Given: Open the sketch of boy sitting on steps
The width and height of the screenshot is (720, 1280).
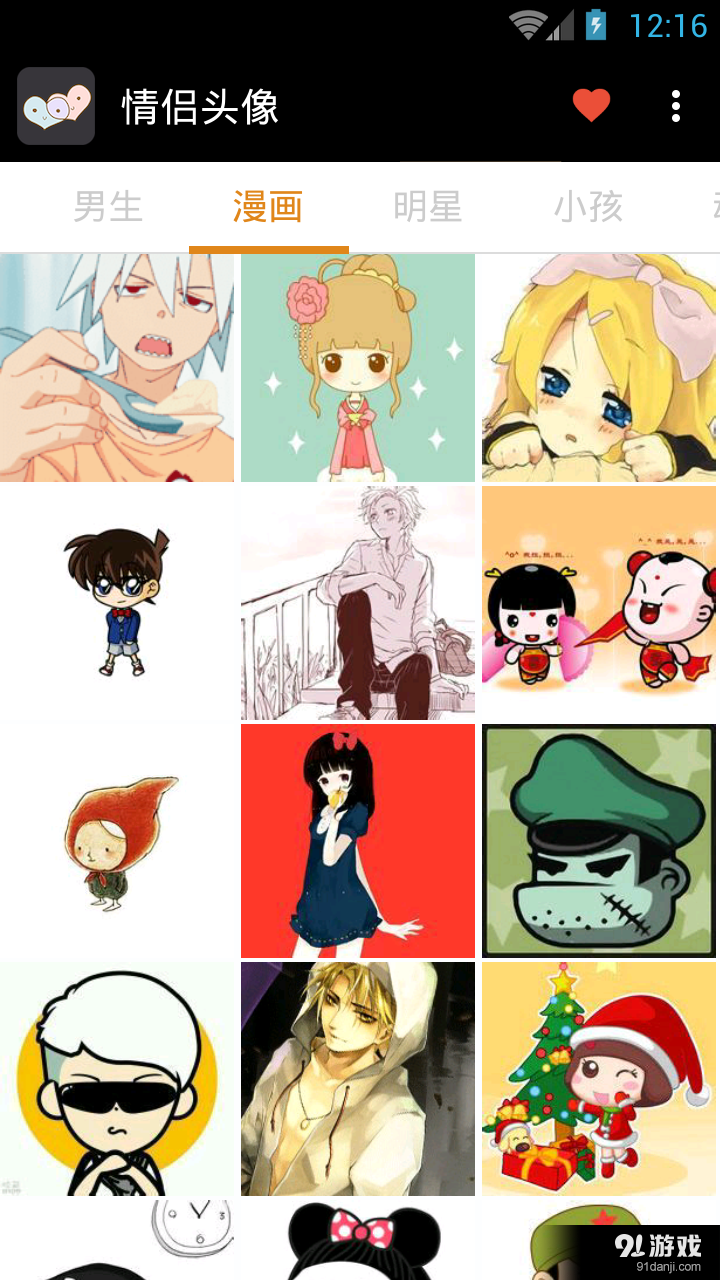Looking at the screenshot, I should click(x=358, y=603).
